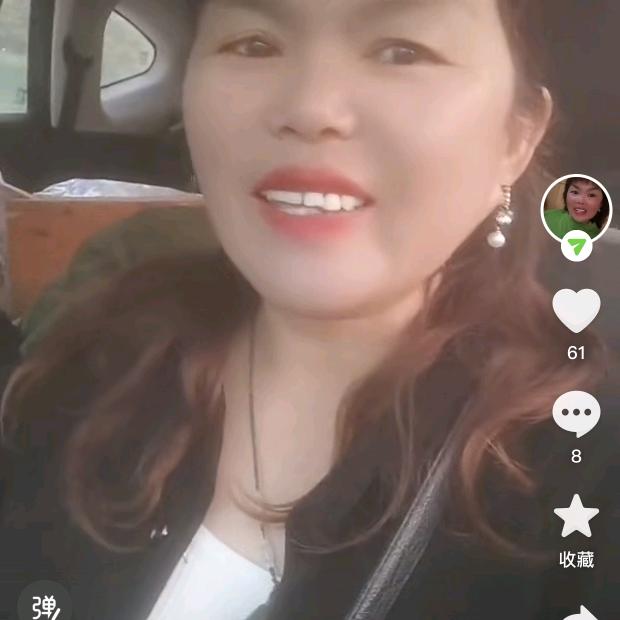Open the creator's profile avatar
This screenshot has width=620, height=620.
click(576, 207)
